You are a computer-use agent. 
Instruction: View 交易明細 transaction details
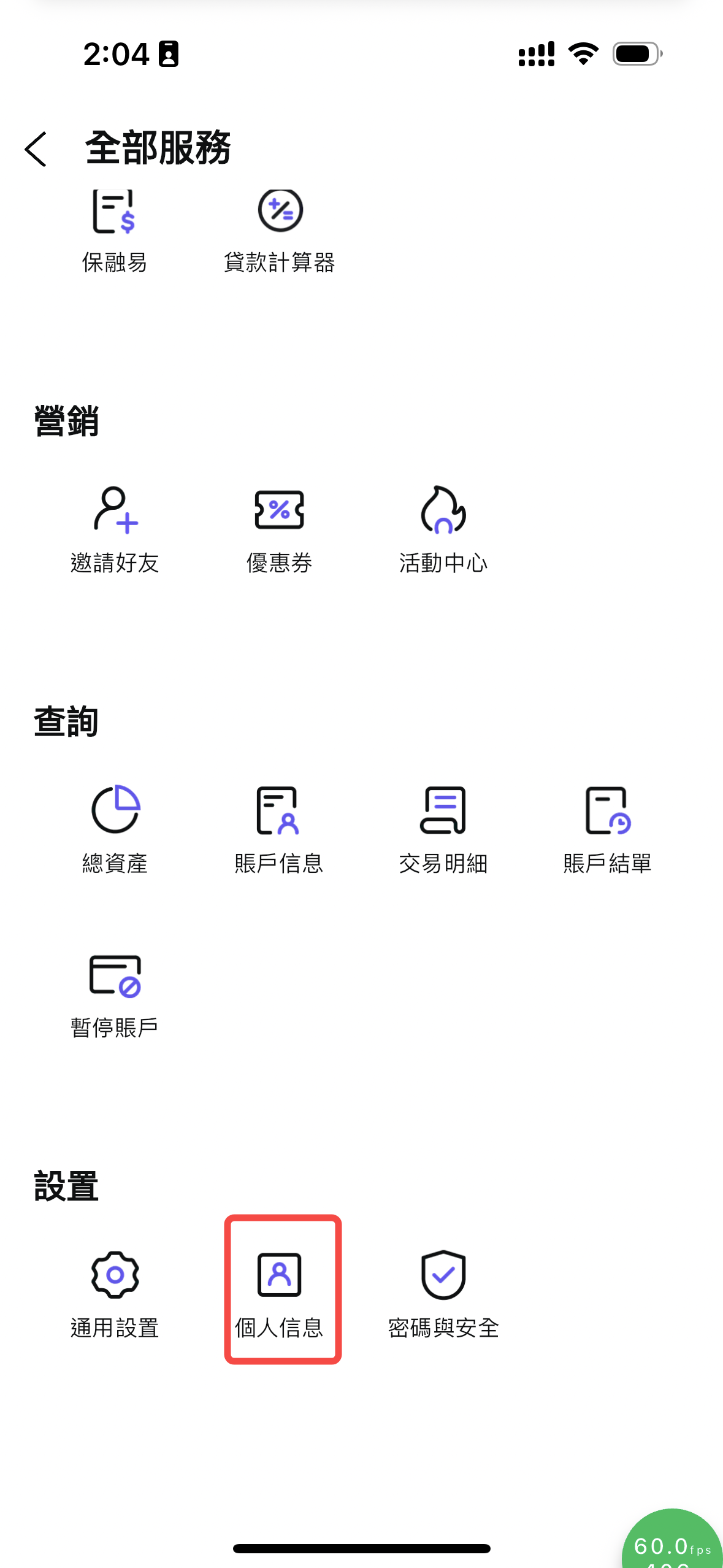(443, 829)
